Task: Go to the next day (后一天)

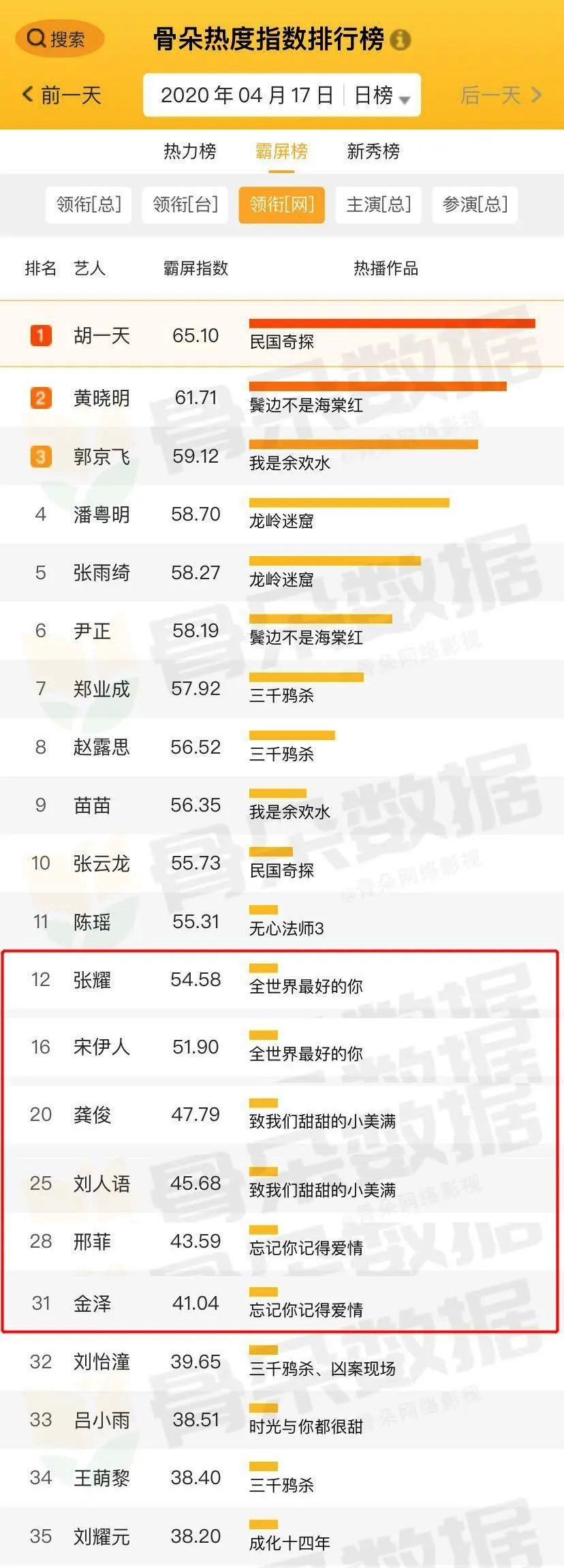Action: click(x=501, y=95)
